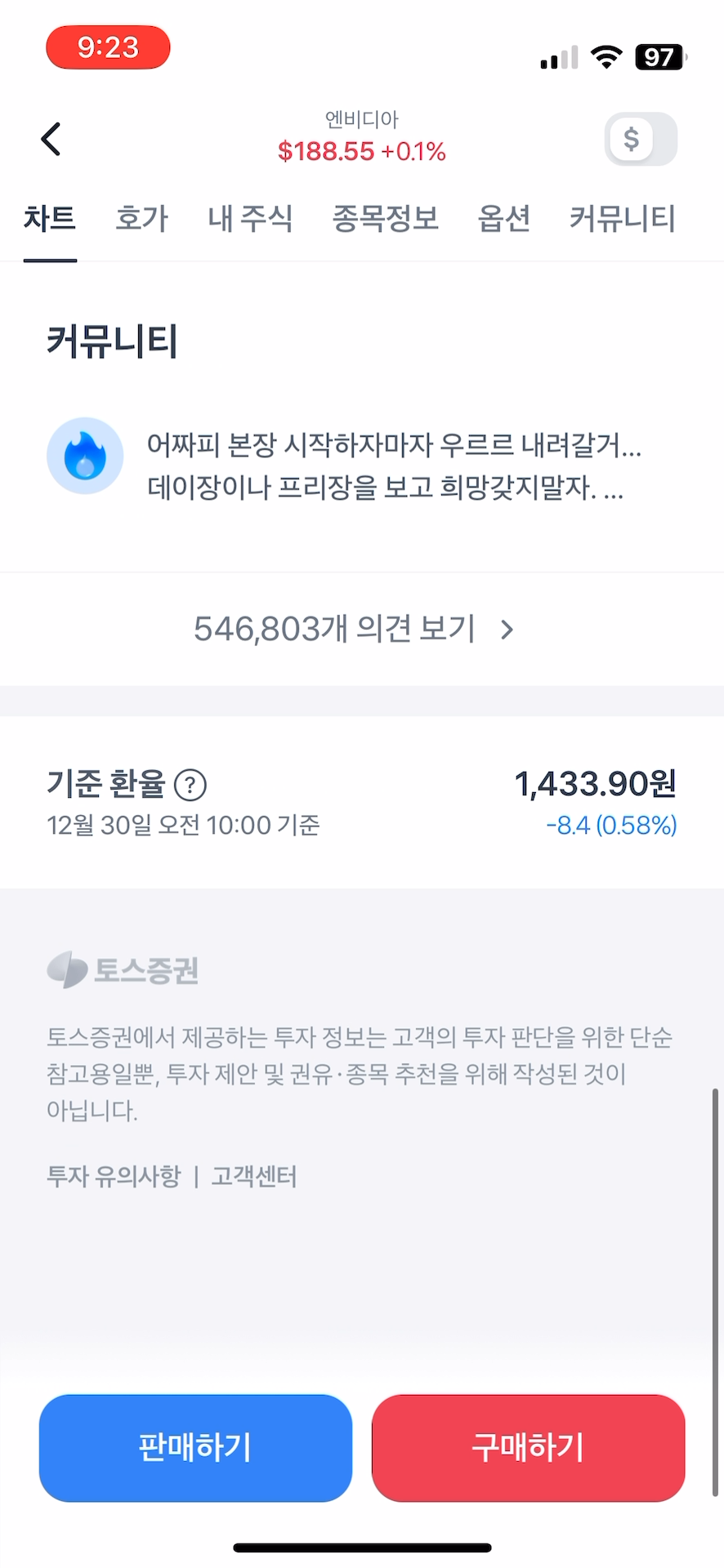Open the 커뮤니티 tab
The height and width of the screenshot is (1568, 724).
[622, 219]
